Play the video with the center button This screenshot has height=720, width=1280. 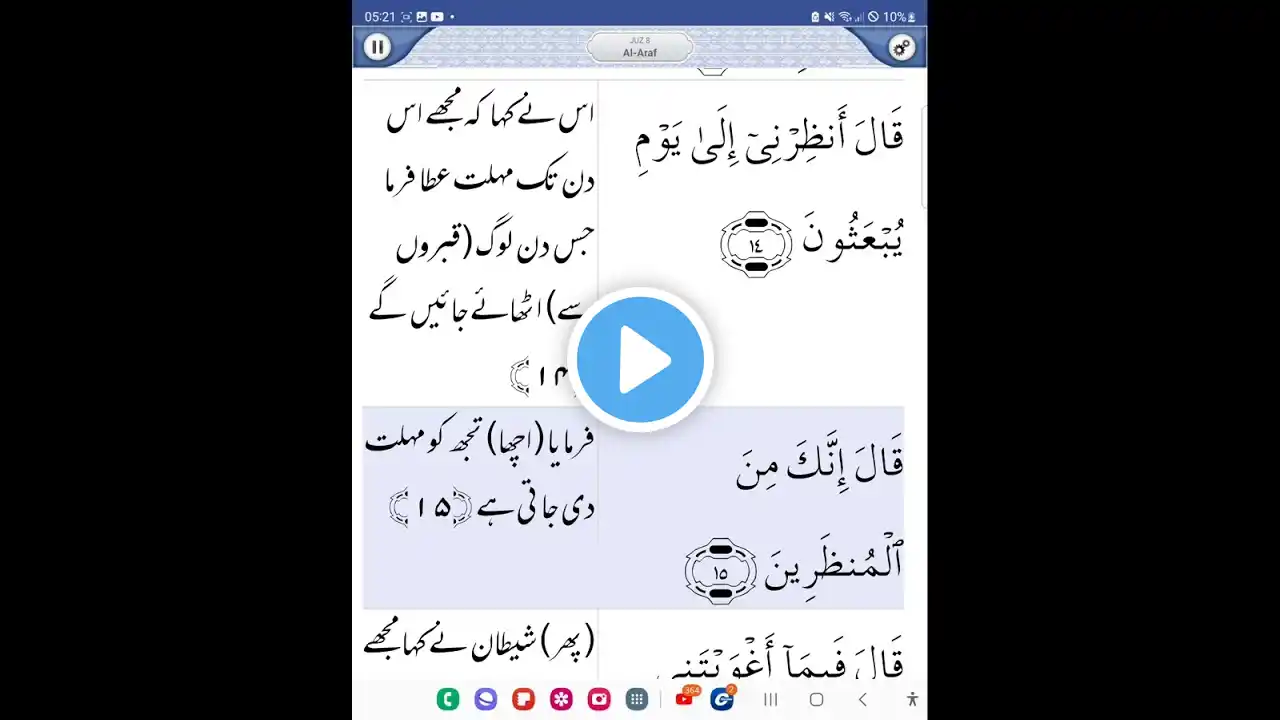[x=640, y=360]
